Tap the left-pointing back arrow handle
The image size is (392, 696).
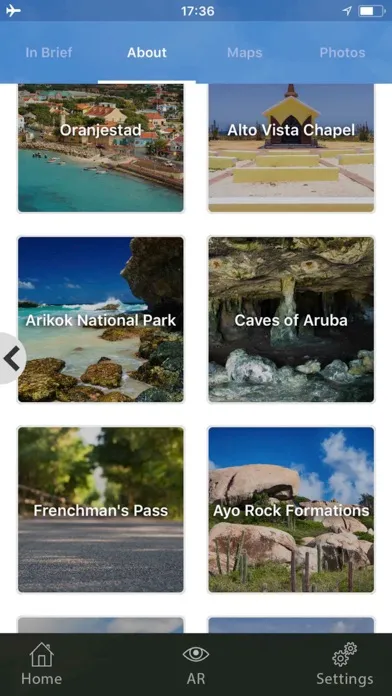coord(12,359)
